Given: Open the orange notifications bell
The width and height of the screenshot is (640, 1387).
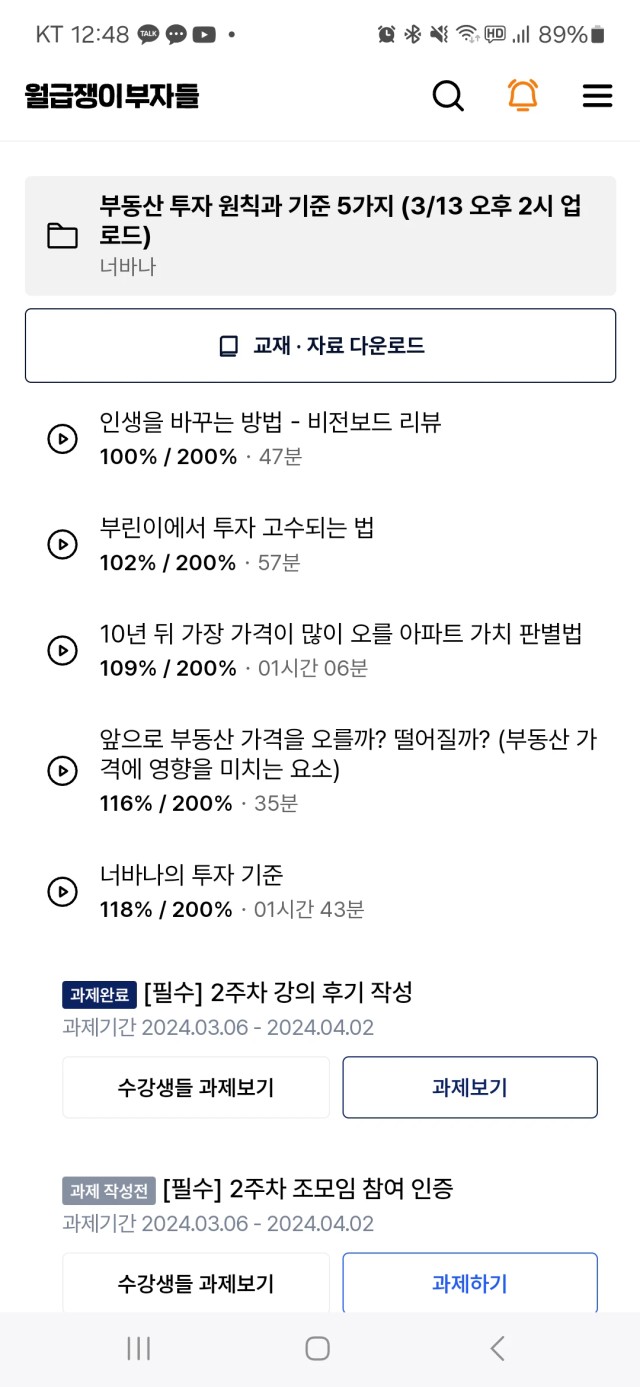Looking at the screenshot, I should (522, 95).
